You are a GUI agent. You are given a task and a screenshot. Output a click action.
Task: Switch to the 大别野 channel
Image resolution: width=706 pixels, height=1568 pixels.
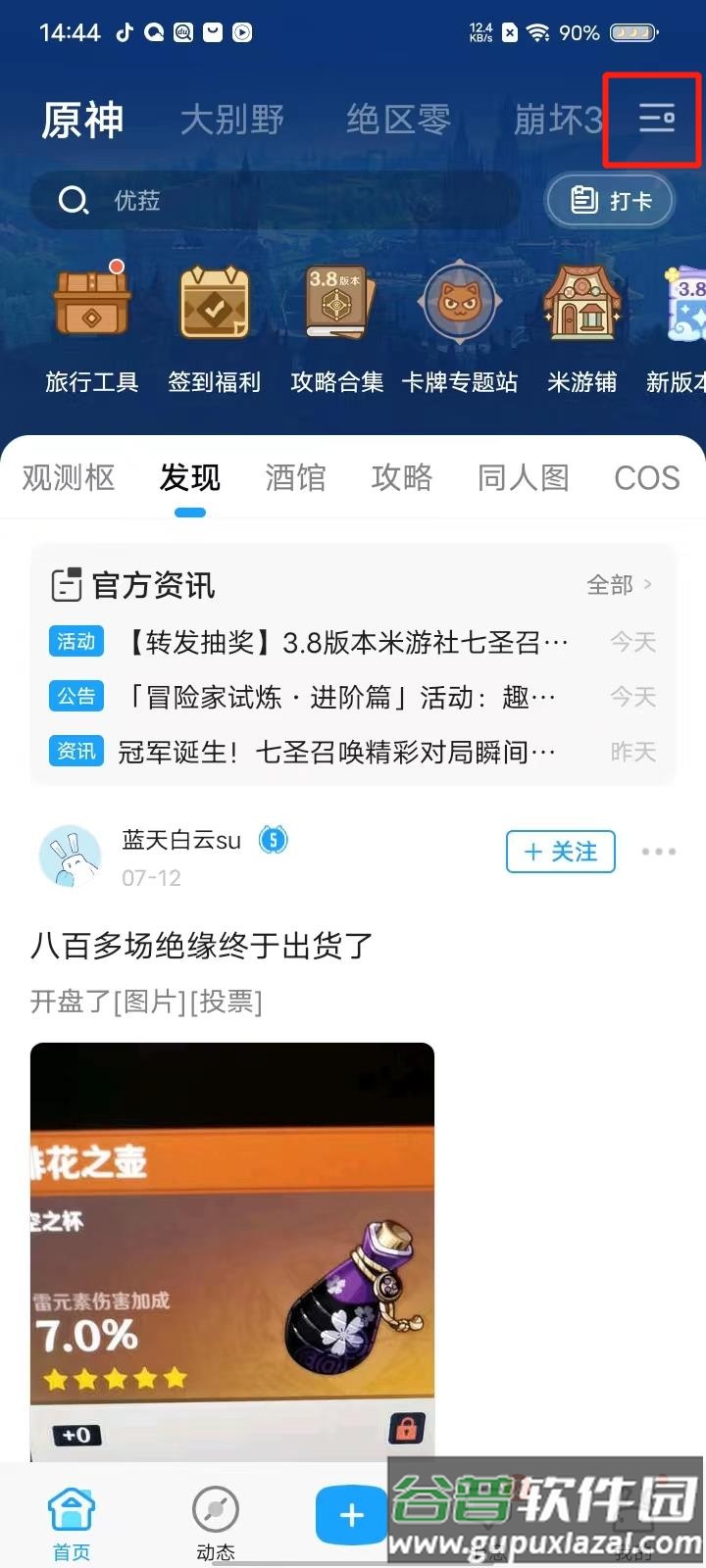[231, 121]
